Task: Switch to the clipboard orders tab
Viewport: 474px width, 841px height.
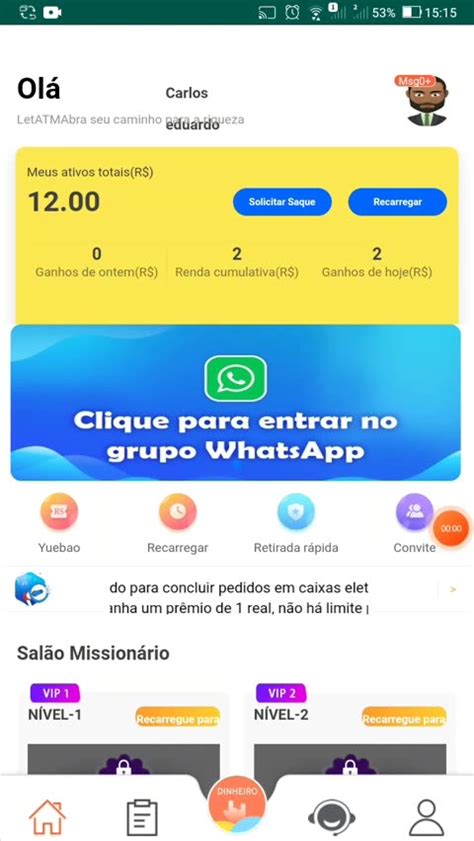Action: (142, 817)
